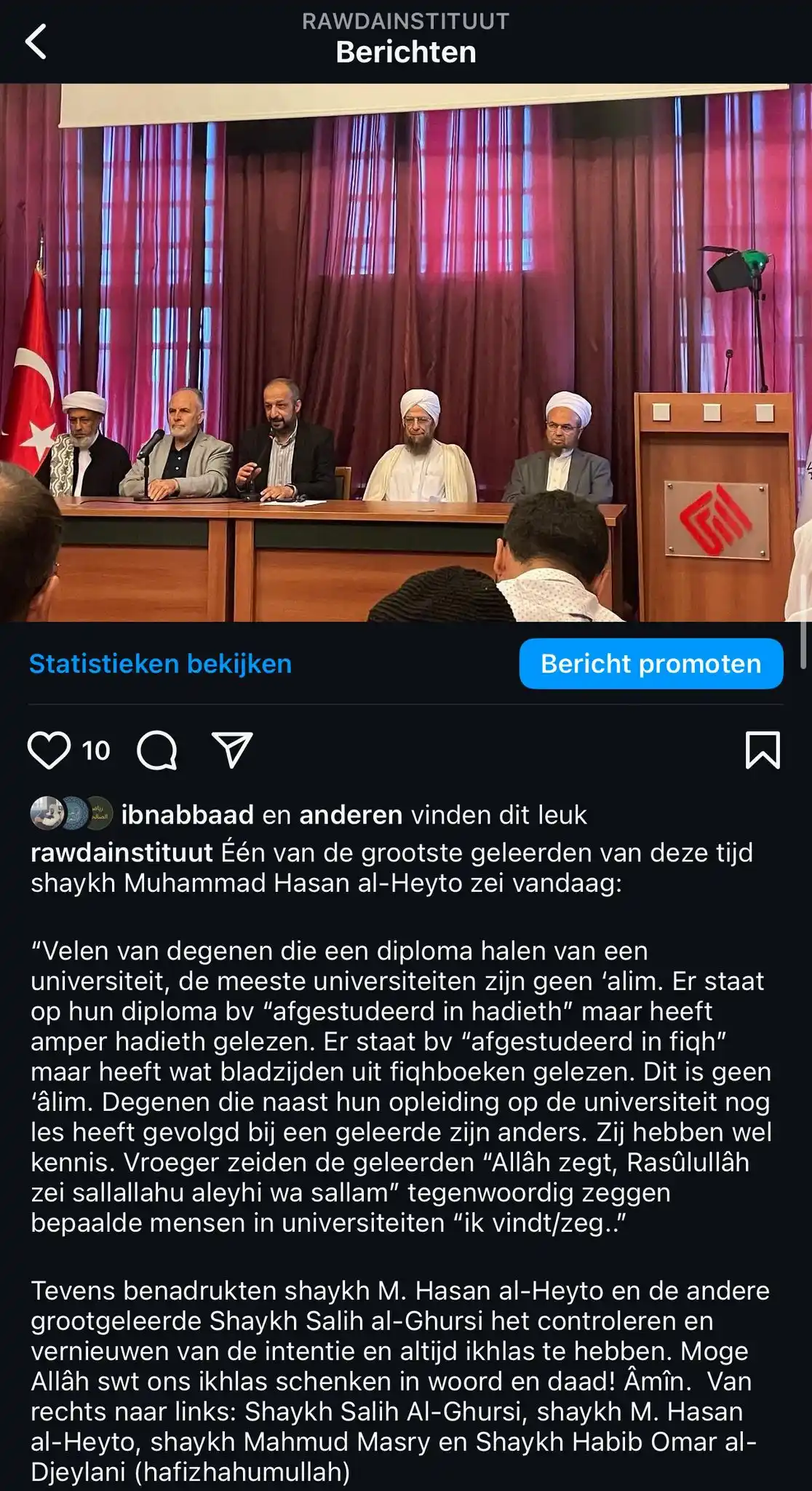View the others who liked this post
Screen dimensions: 812x1491
(350, 815)
